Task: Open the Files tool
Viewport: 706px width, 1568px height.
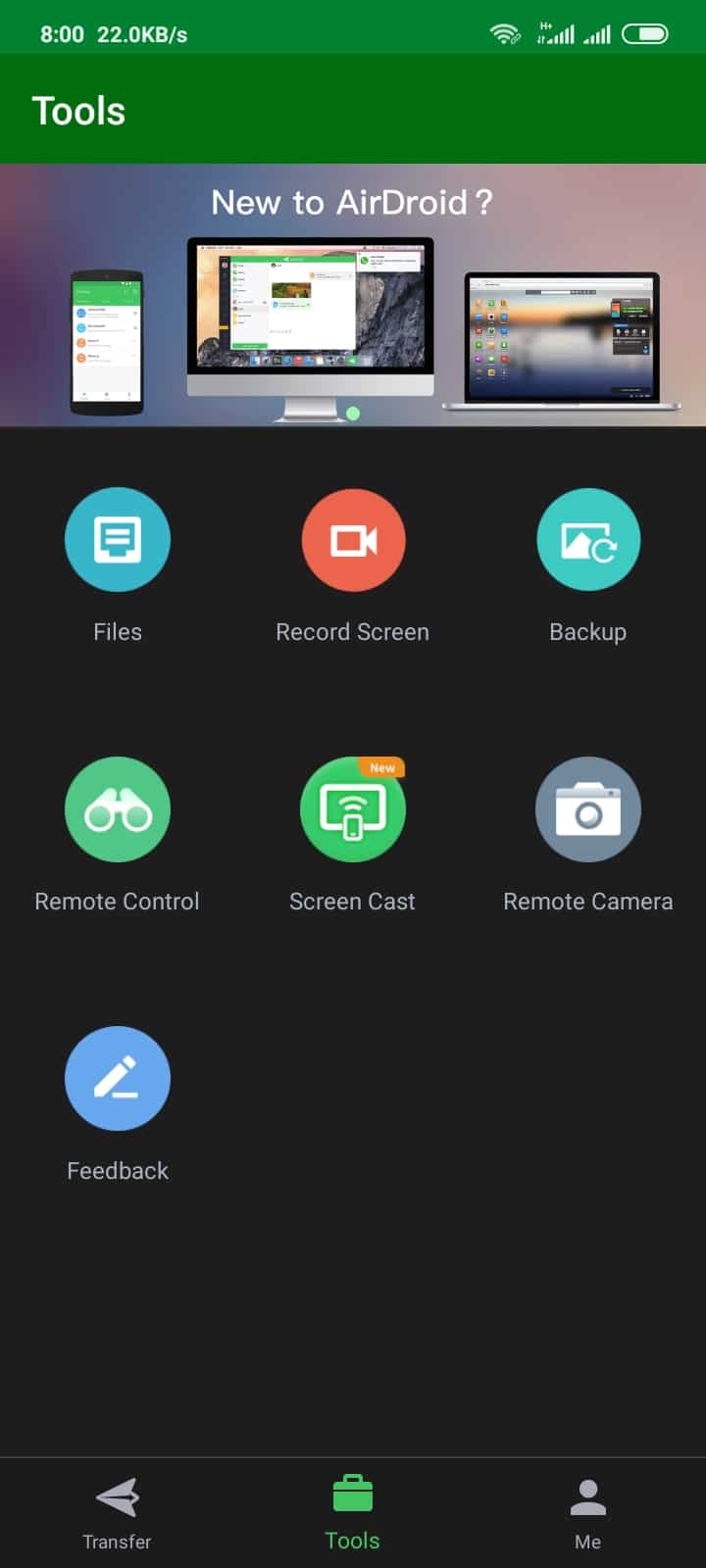Action: click(118, 540)
